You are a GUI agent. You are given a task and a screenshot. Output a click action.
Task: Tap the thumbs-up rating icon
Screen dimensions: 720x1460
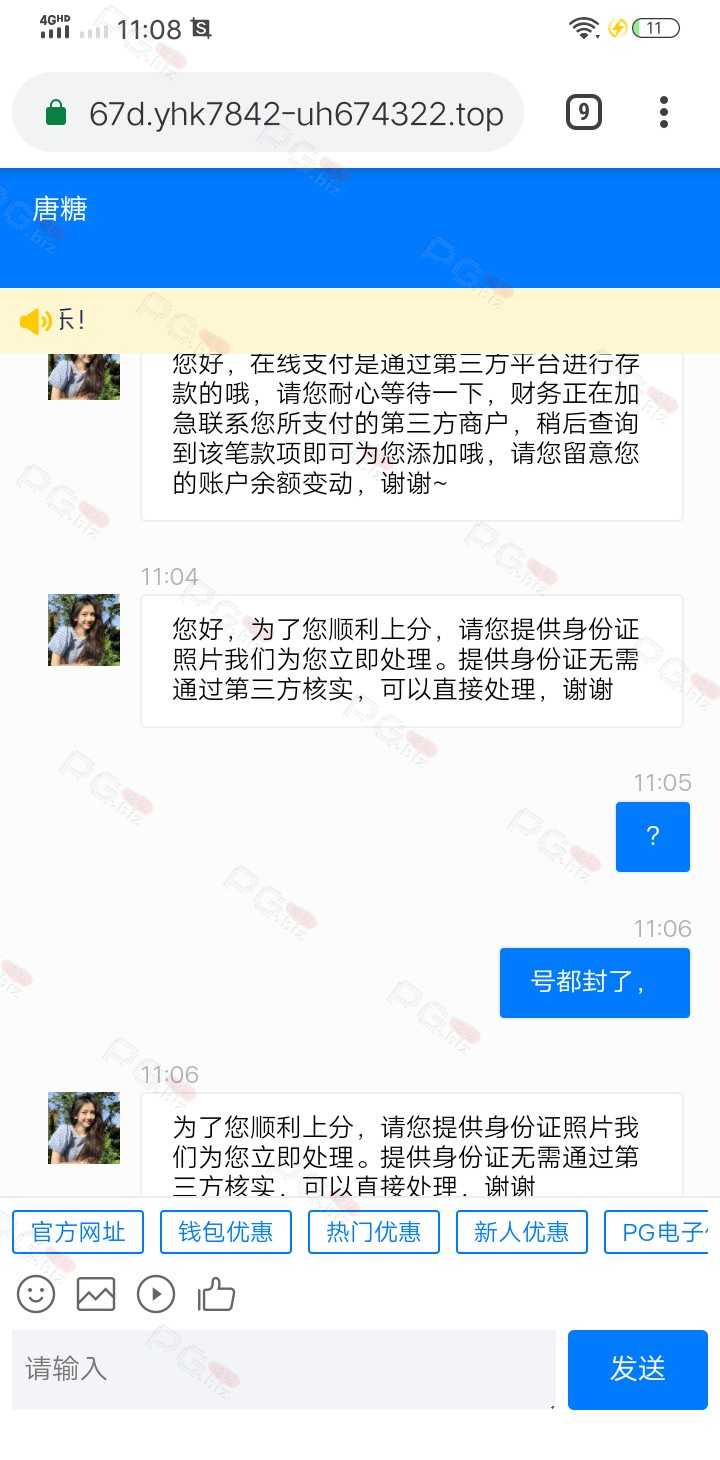coord(216,1294)
